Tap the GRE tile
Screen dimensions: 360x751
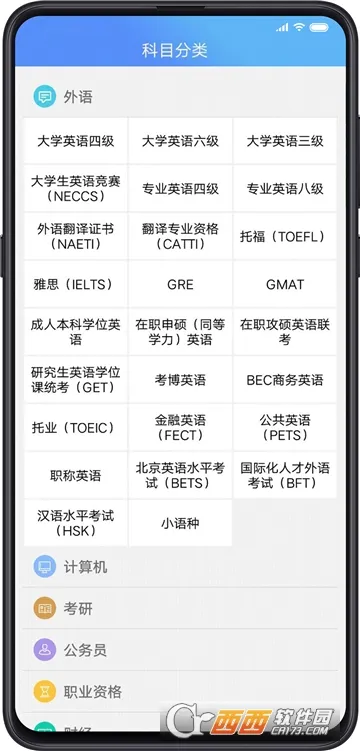point(180,284)
